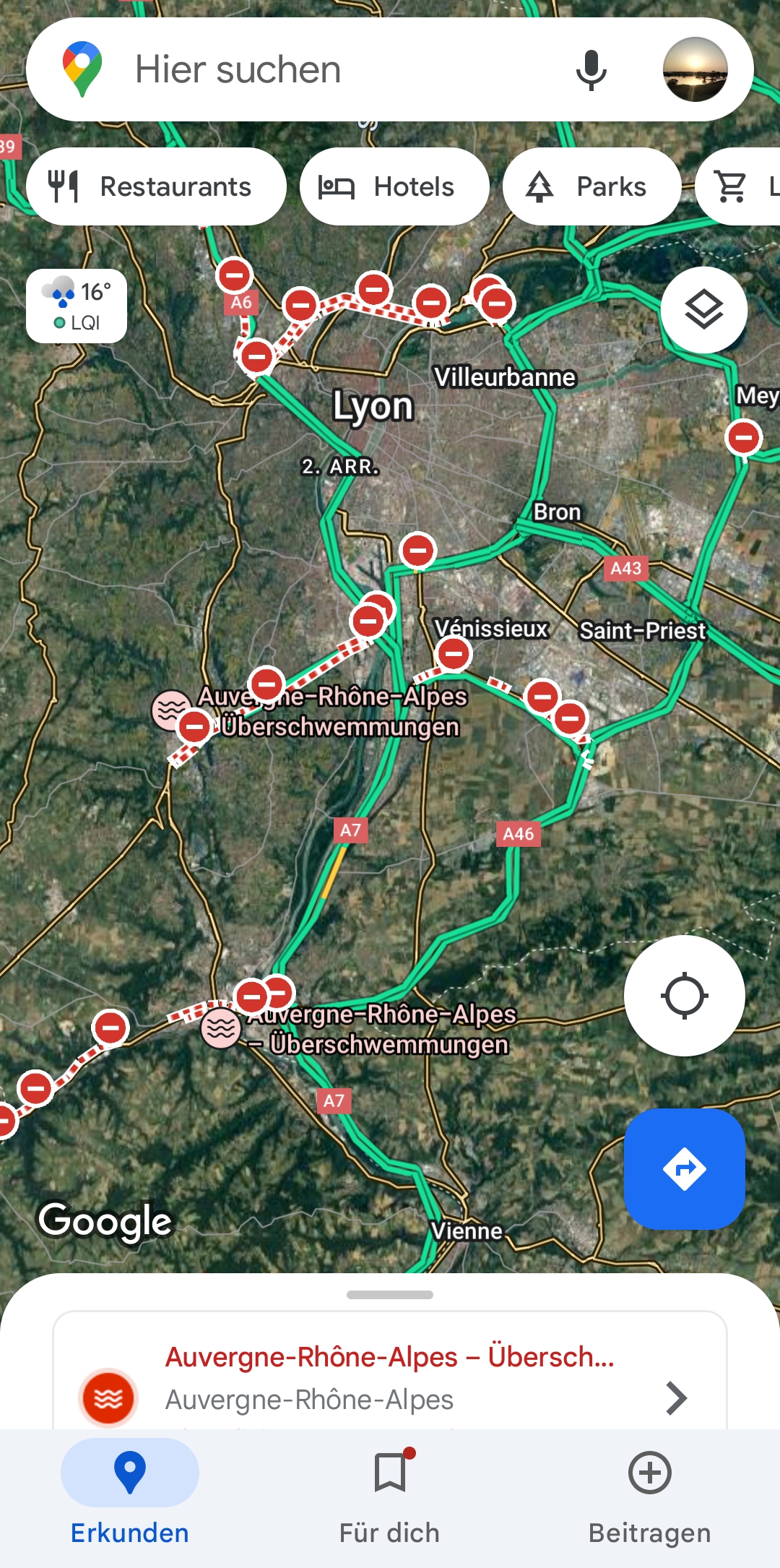Select the Parks chip
780x1568 pixels.
[x=591, y=186]
